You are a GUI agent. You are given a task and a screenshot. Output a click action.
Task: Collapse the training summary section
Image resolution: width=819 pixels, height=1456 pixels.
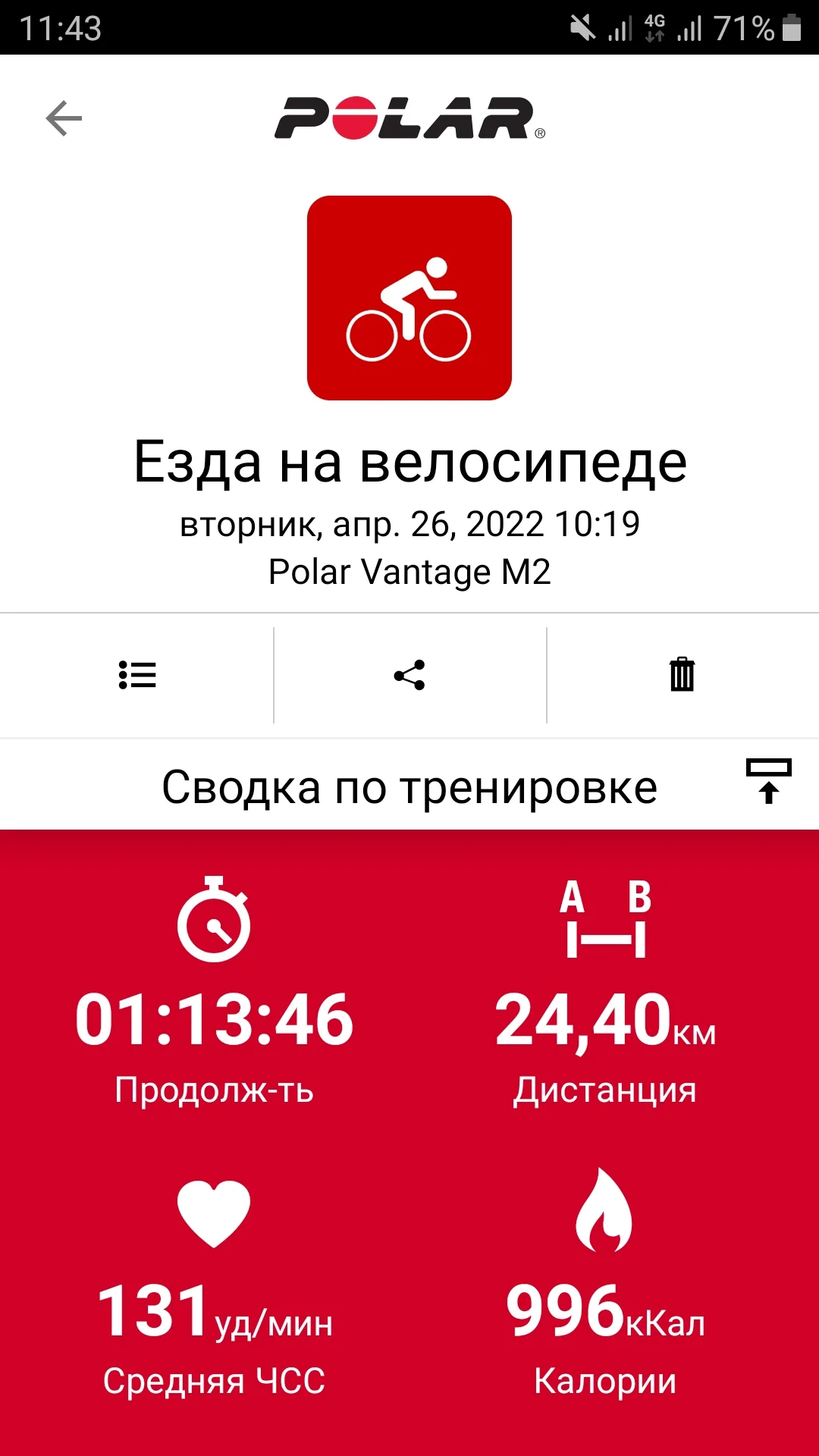point(769,780)
